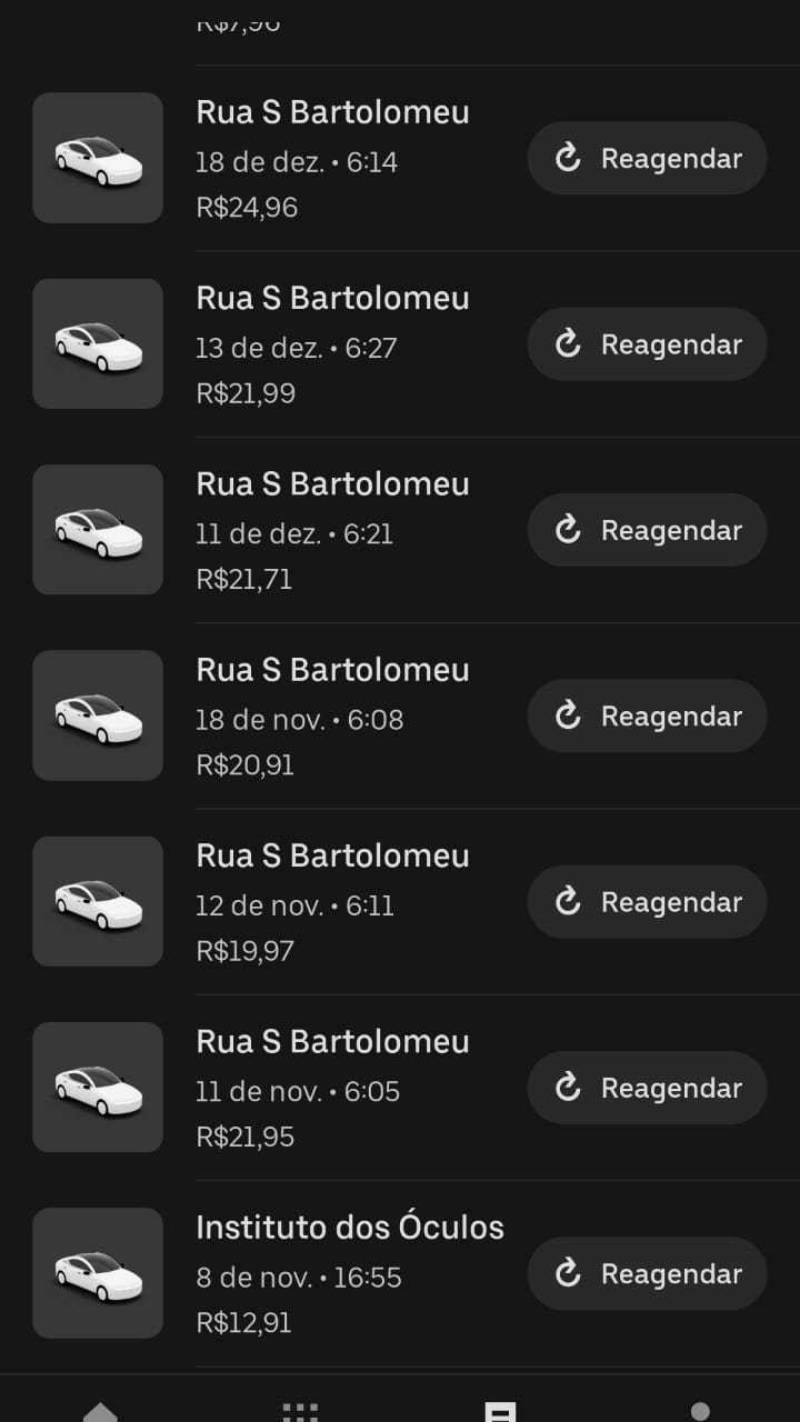Viewport: 800px width, 1422px height.
Task: Reschedule the 18 de dez. ride
Action: pos(647,158)
